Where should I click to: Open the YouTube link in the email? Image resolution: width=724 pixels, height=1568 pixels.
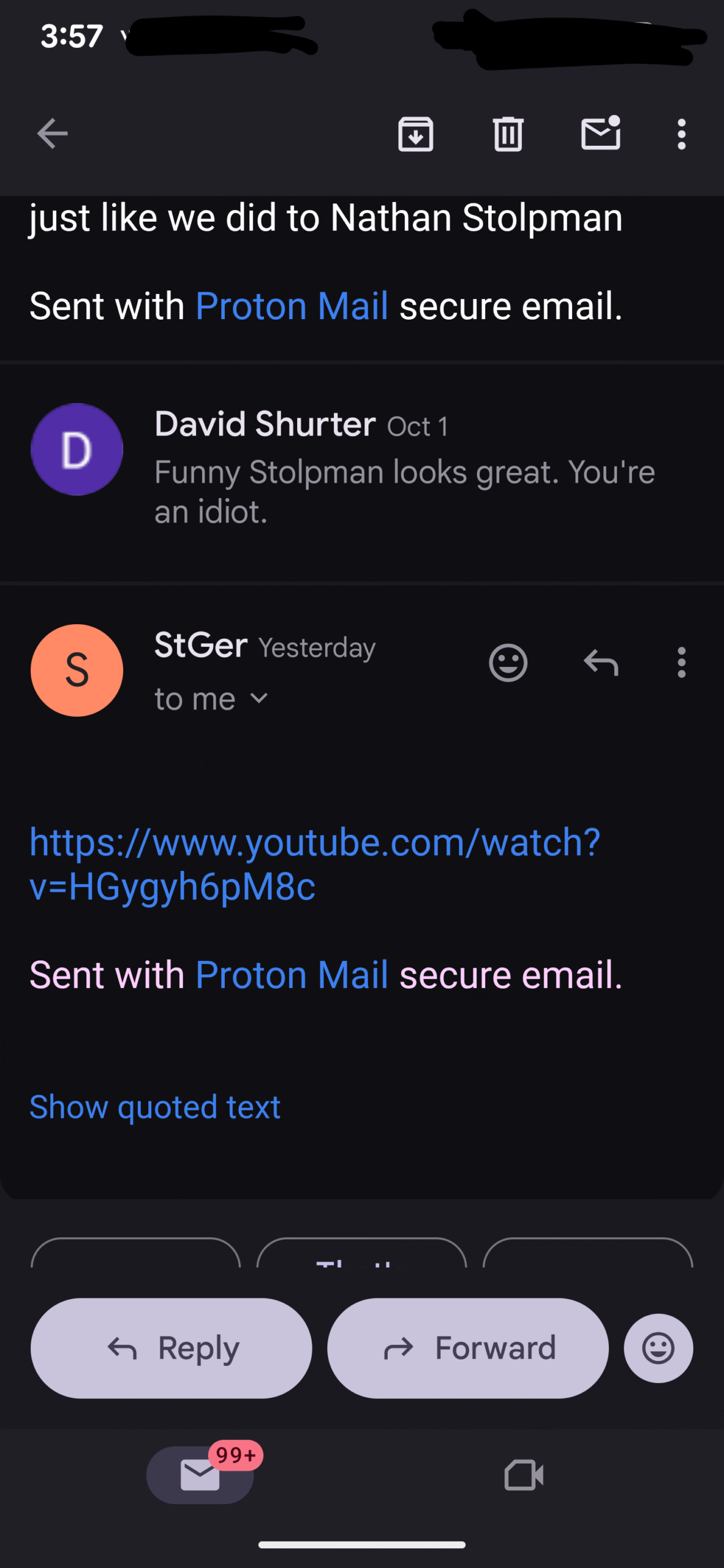(x=314, y=864)
